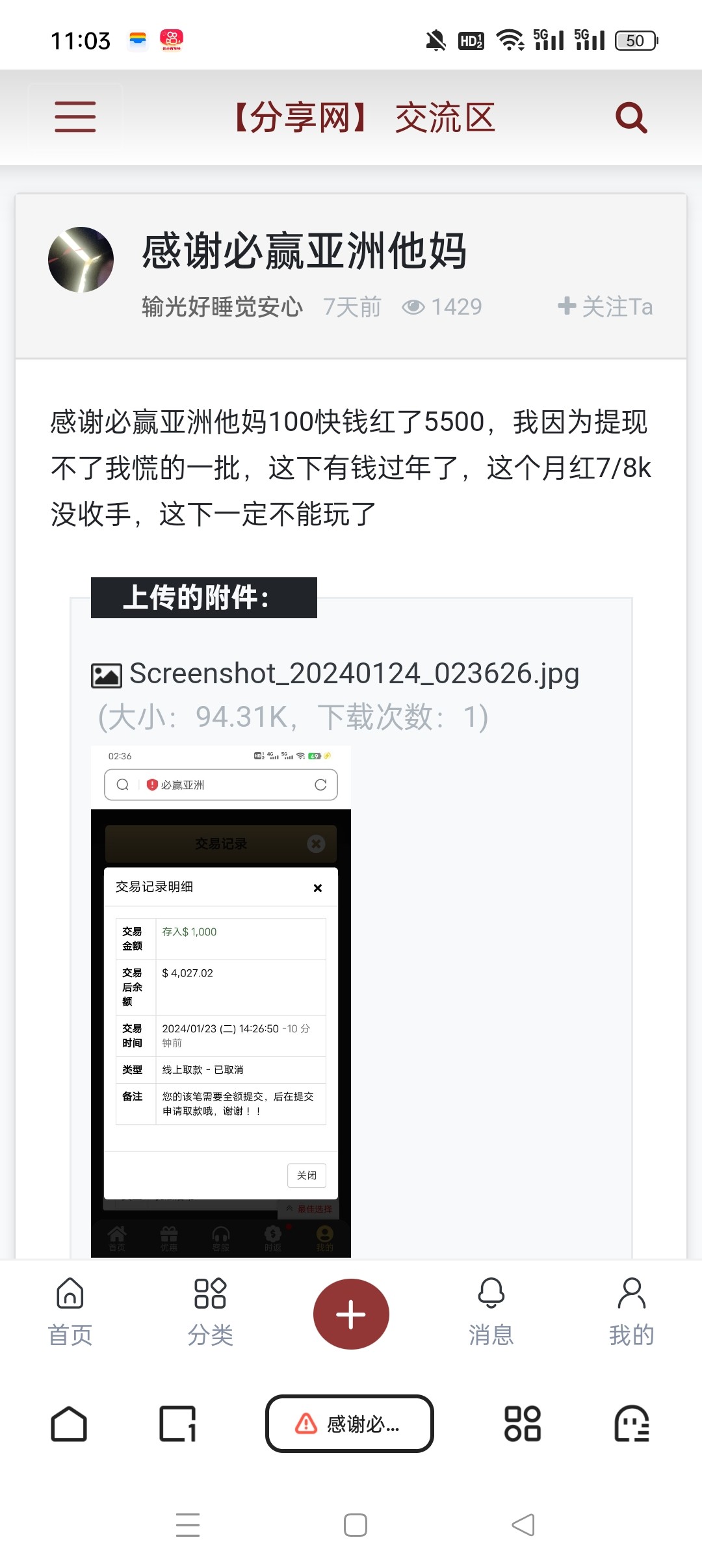Follow this author with 关注Ta
This screenshot has width=702, height=1568.
pyautogui.click(x=605, y=306)
